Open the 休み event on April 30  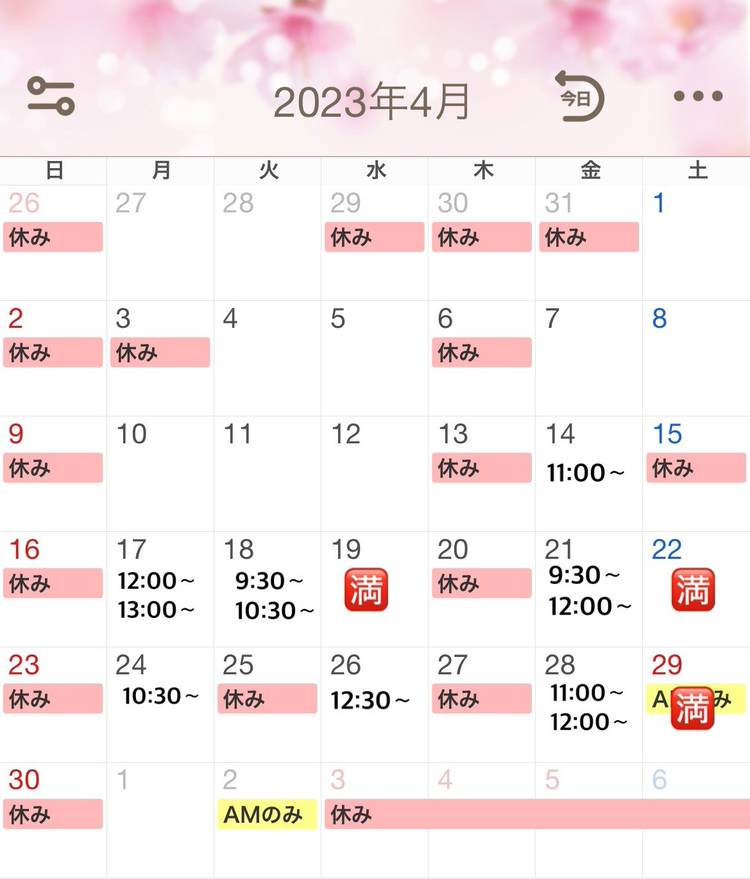pos(53,814)
